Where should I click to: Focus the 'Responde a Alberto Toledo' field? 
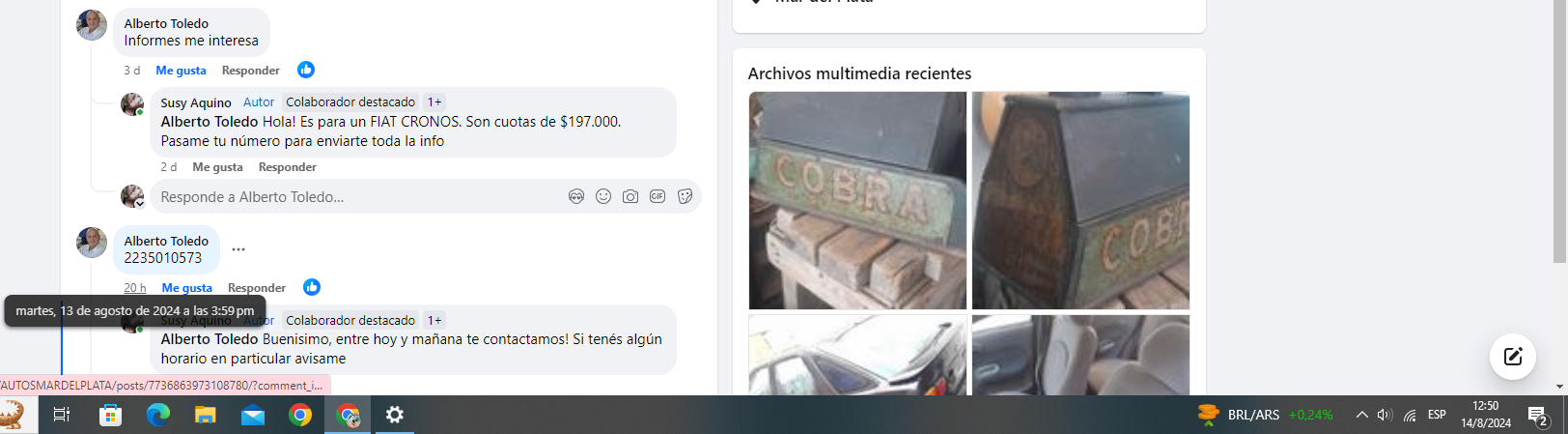pos(357,197)
